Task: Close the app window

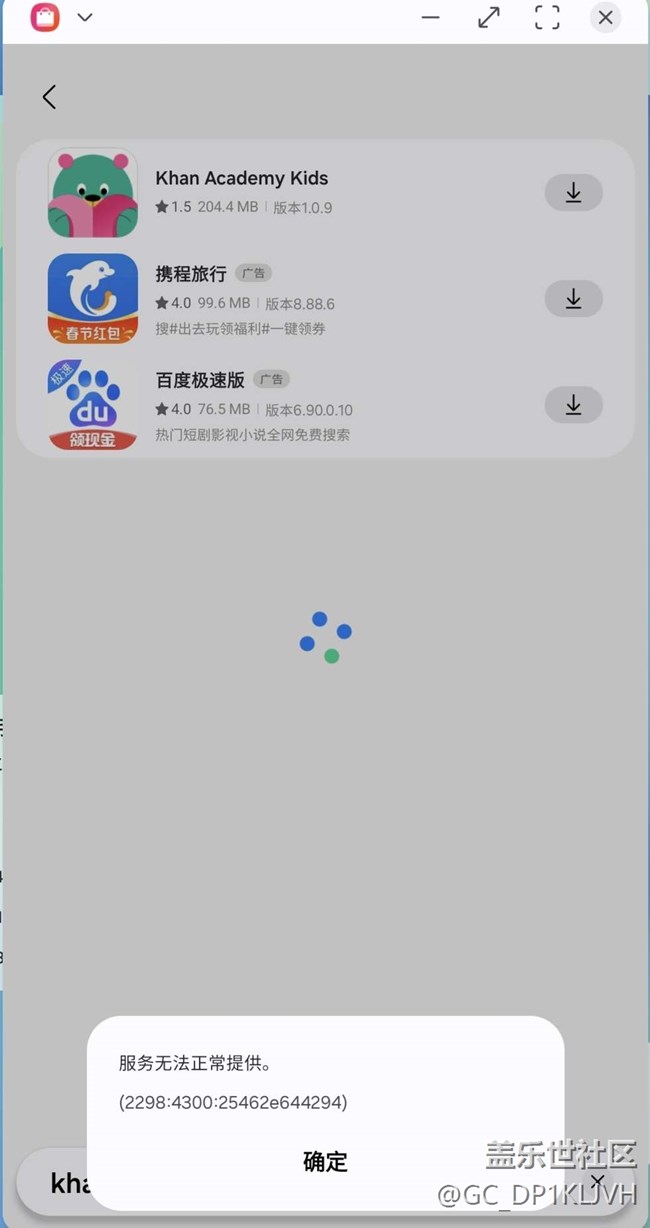Action: 605,17
